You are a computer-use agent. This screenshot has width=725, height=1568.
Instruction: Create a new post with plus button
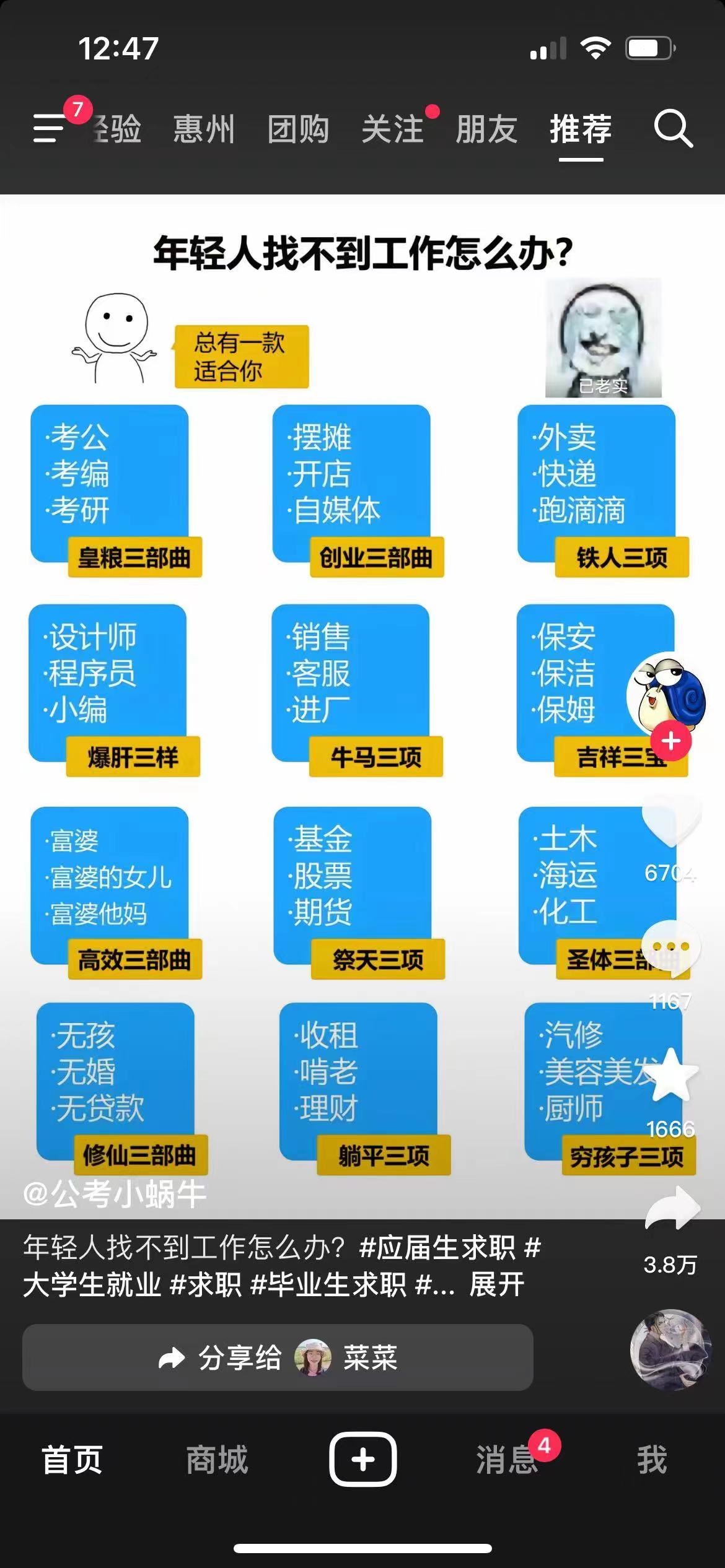coord(362,1460)
